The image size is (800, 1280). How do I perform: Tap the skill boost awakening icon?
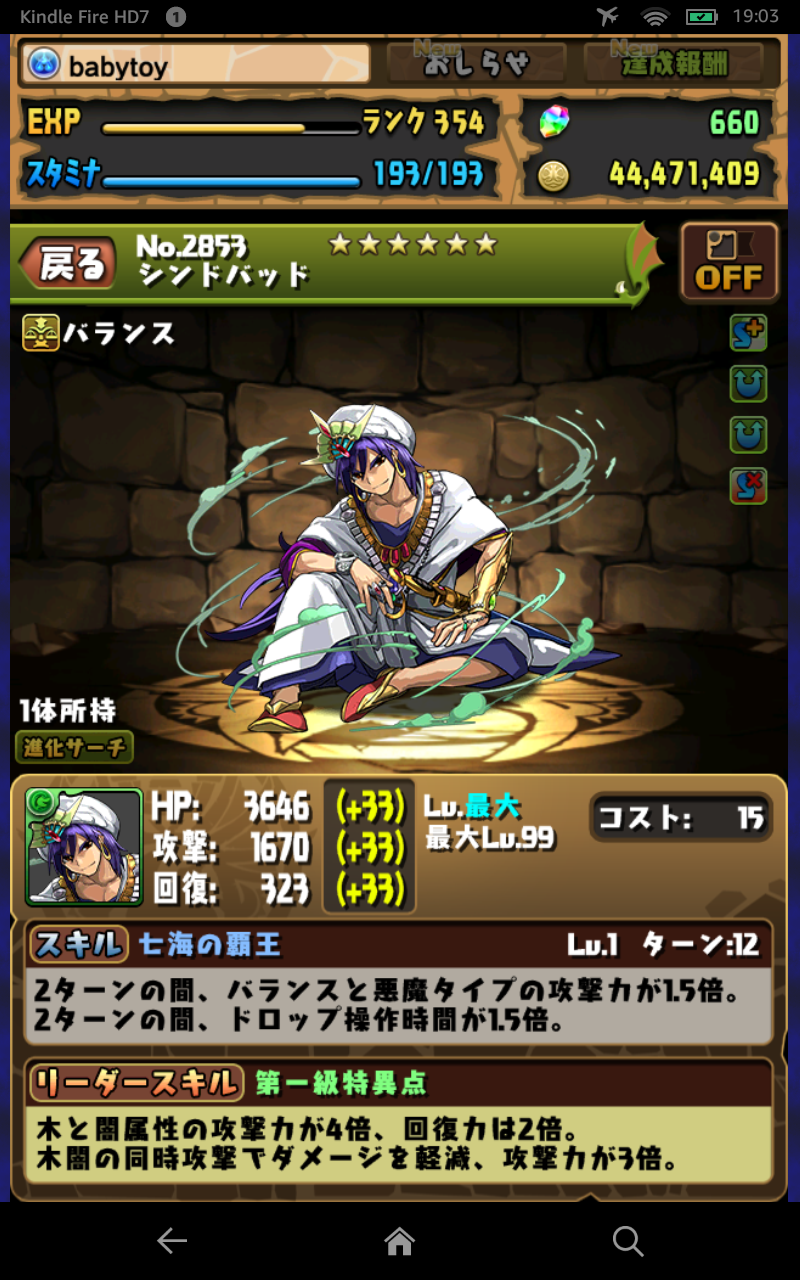click(x=748, y=333)
